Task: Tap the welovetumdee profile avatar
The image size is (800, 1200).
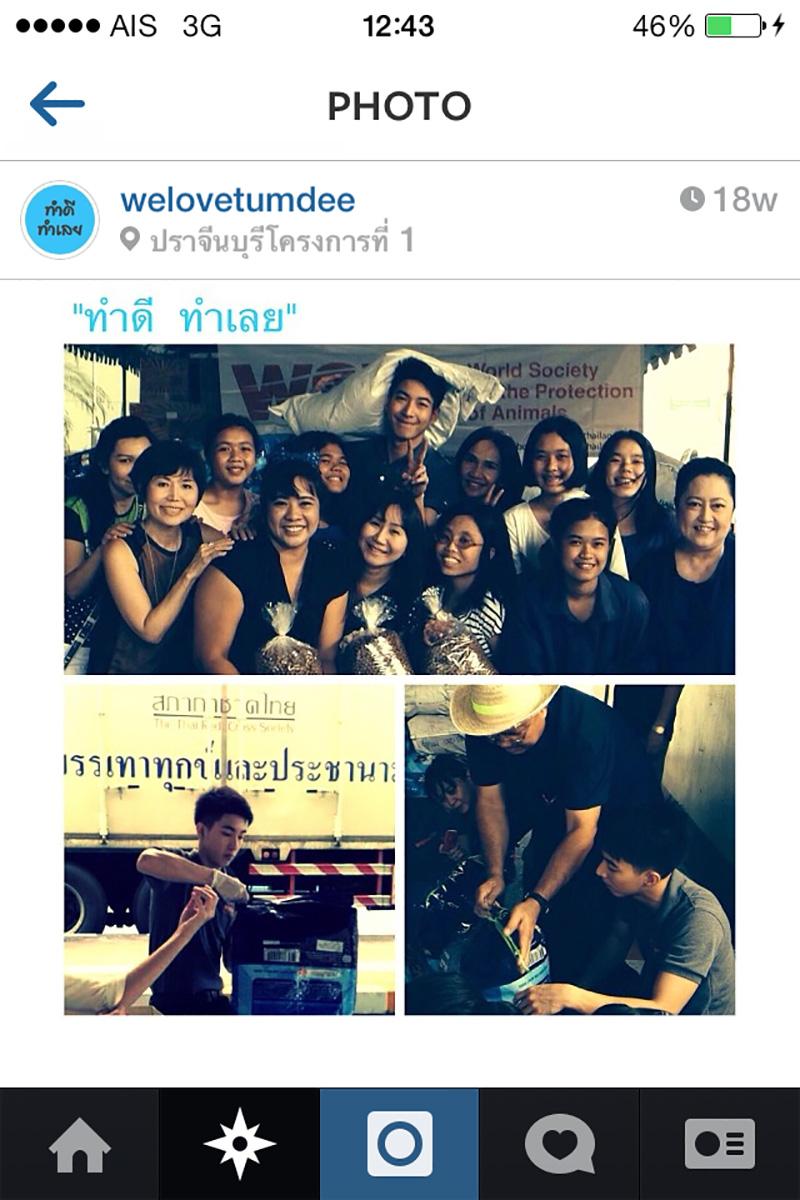Action: 60,220
